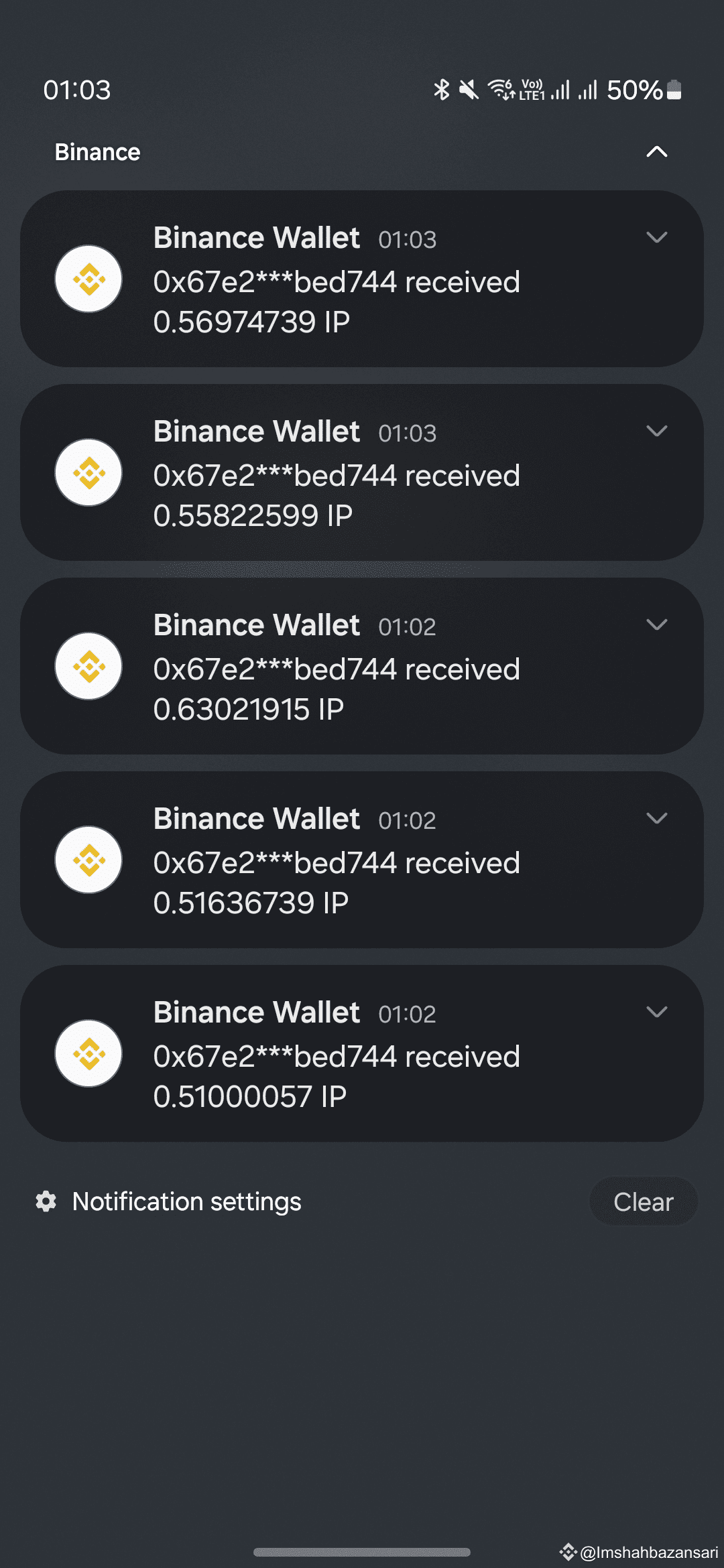Expand the 0.55822599 IP notification chevron

[658, 431]
